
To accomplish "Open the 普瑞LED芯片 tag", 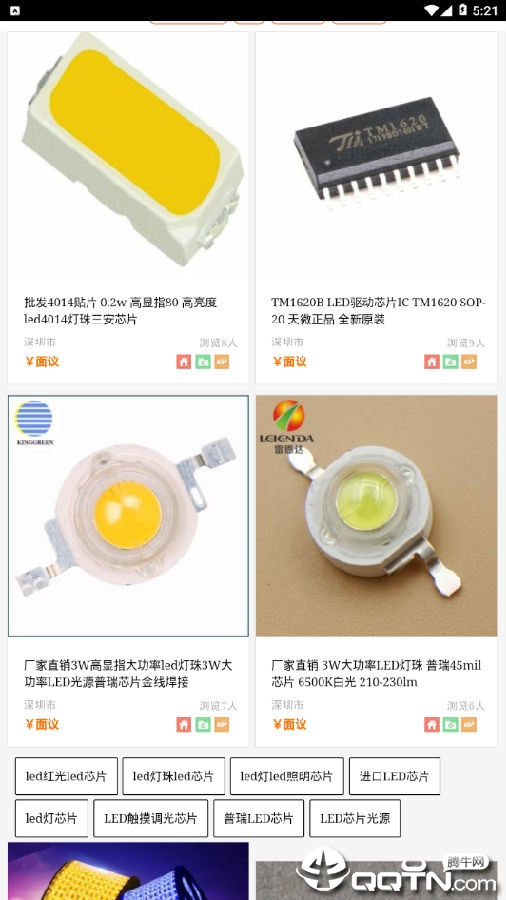I will tap(259, 818).
